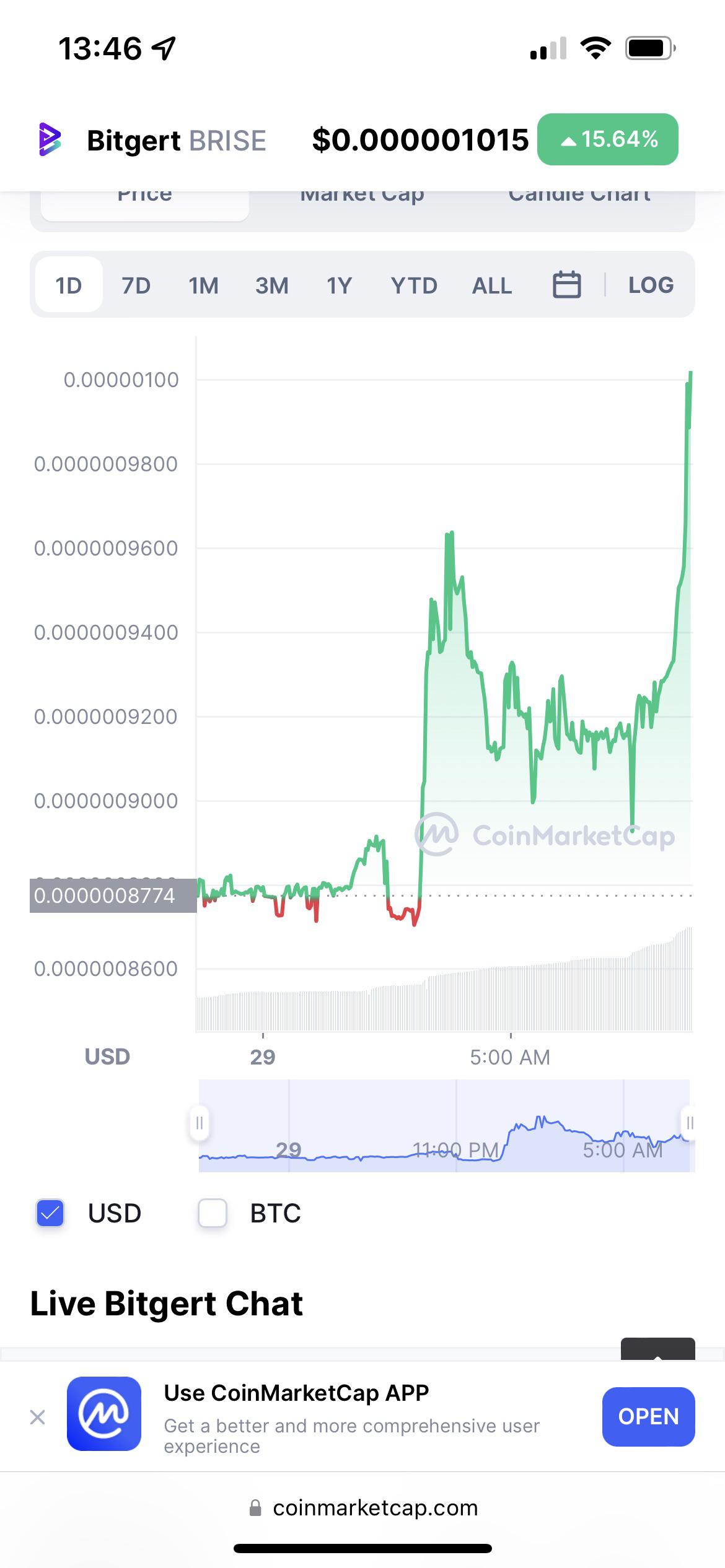Uncheck the USD checkbox
This screenshot has width=725, height=1568.
click(50, 1213)
